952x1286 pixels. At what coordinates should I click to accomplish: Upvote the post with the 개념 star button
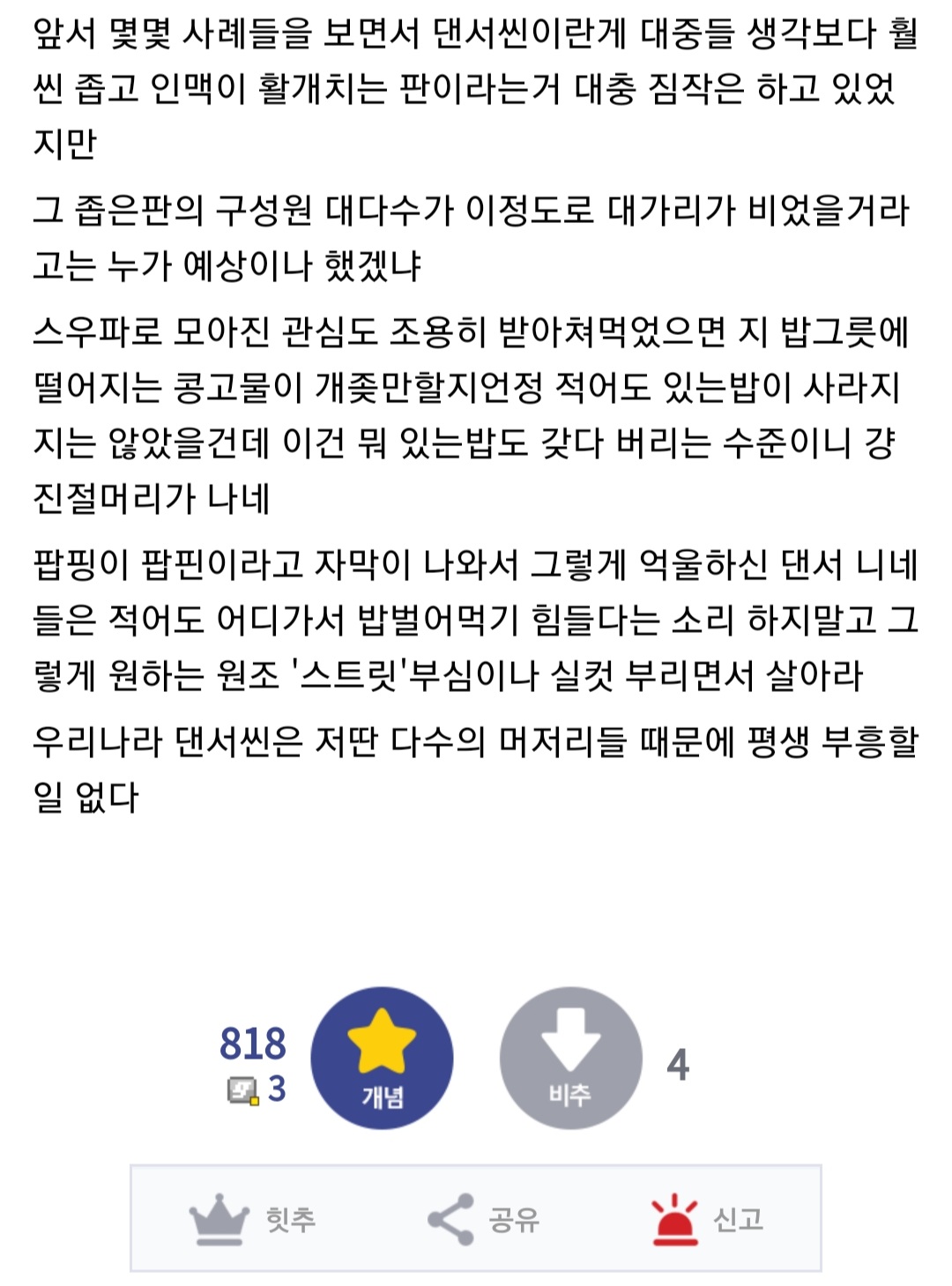click(382, 1058)
